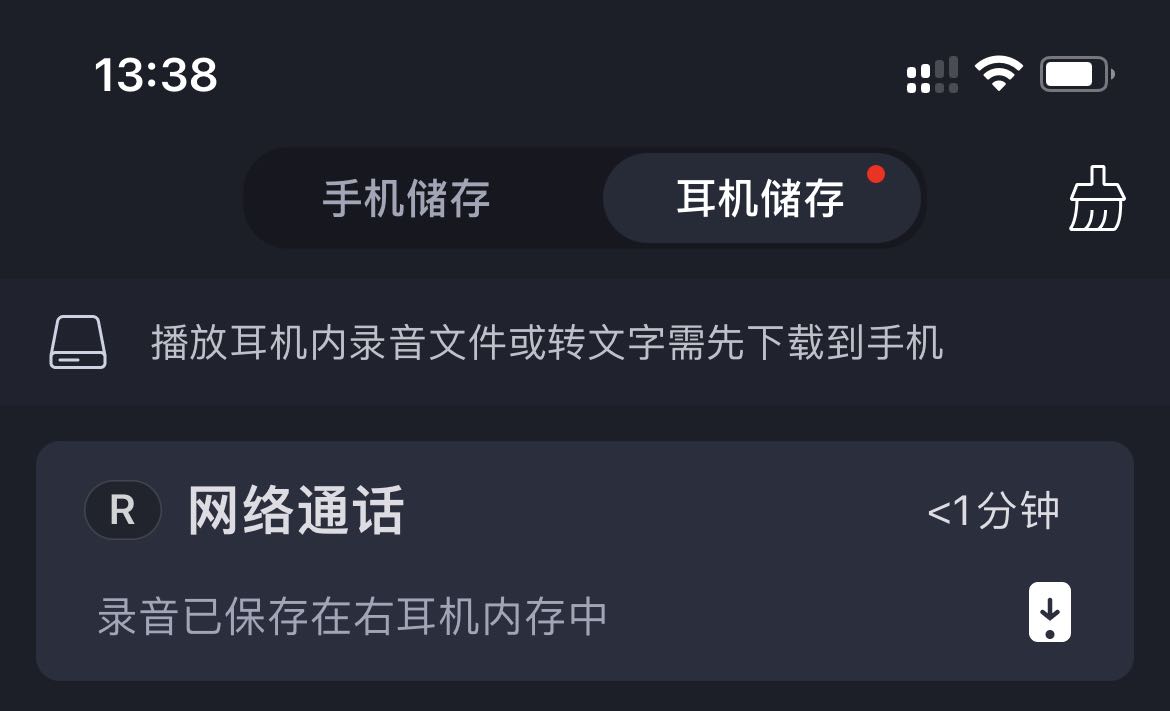The image size is (1170, 711).
Task: Select the 耳机储存 tab
Action: click(x=761, y=199)
